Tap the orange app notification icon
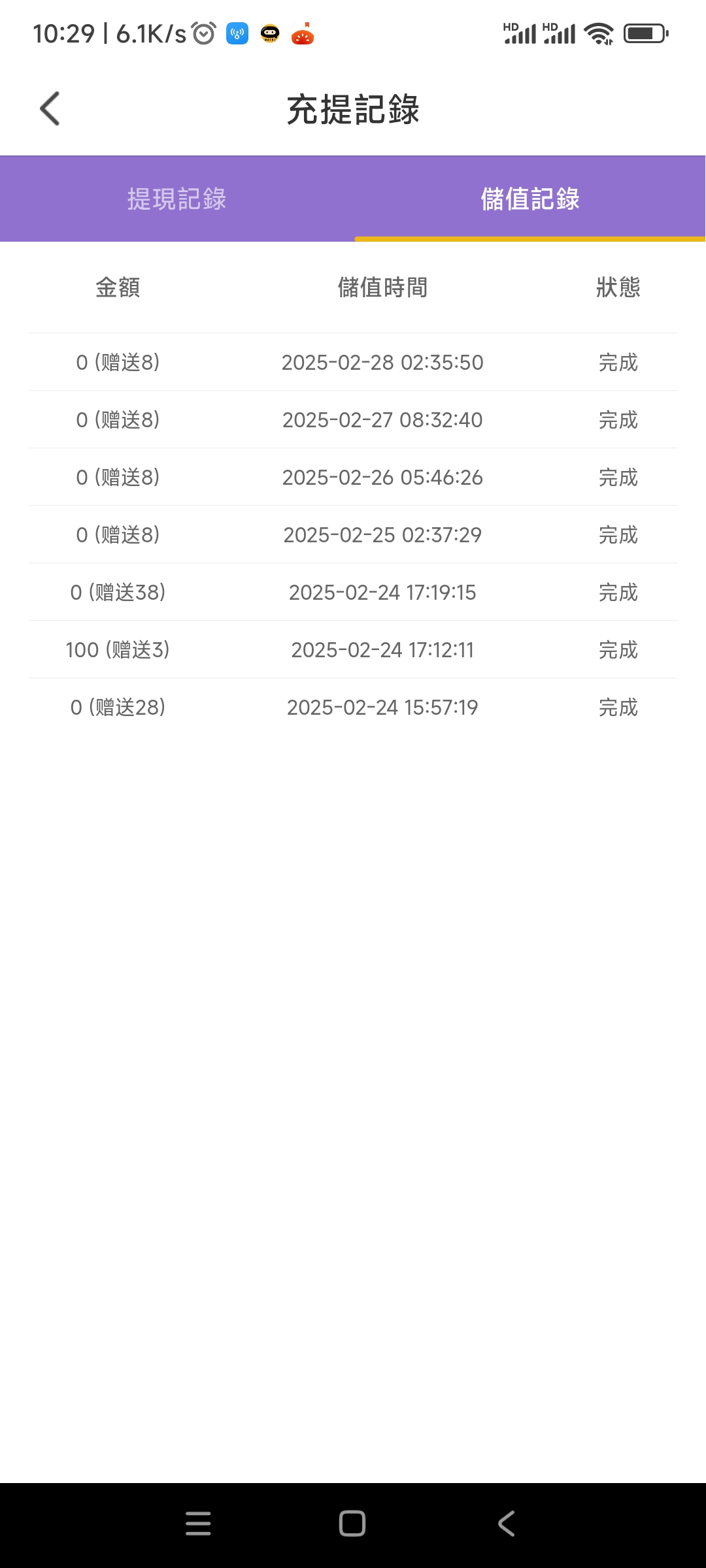 [x=303, y=33]
